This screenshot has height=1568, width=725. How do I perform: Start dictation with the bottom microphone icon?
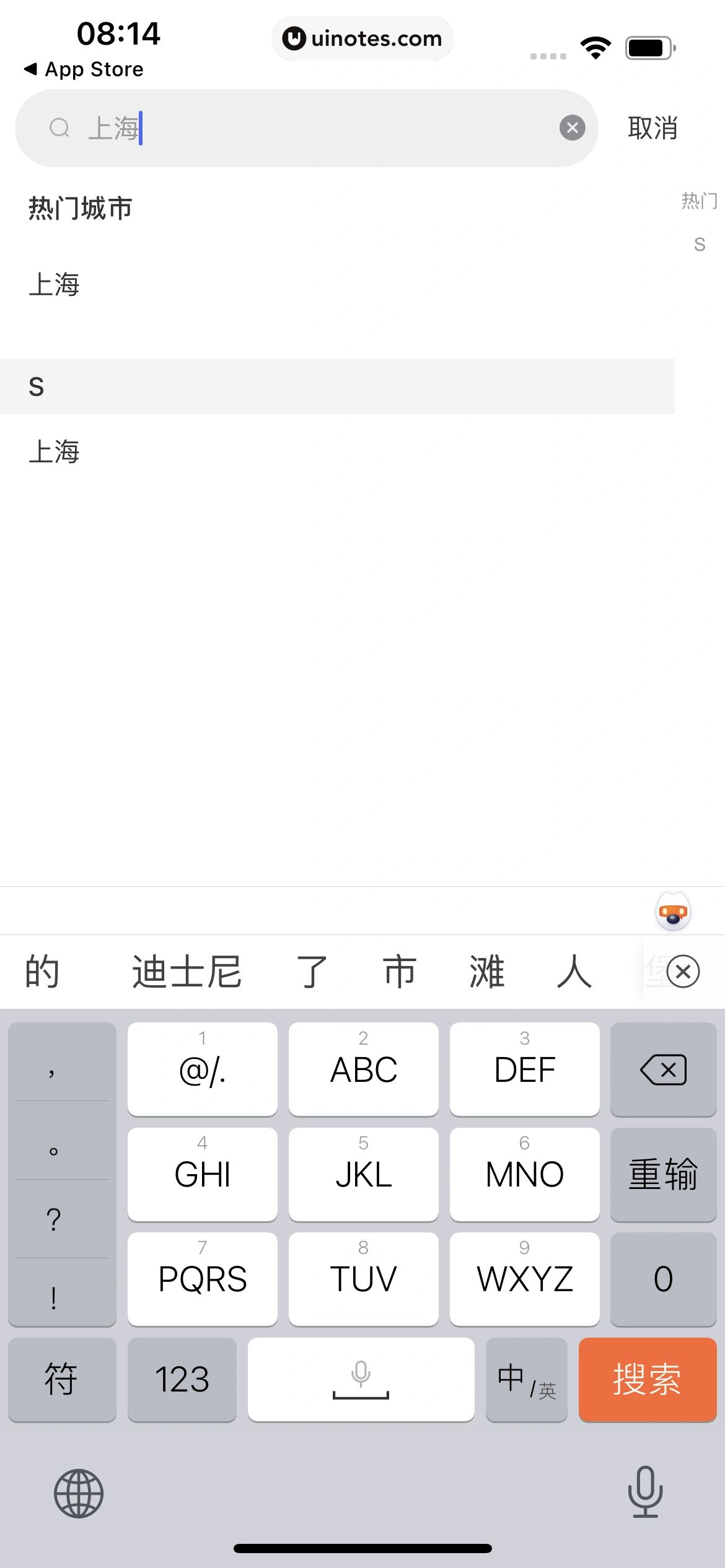tap(645, 1492)
